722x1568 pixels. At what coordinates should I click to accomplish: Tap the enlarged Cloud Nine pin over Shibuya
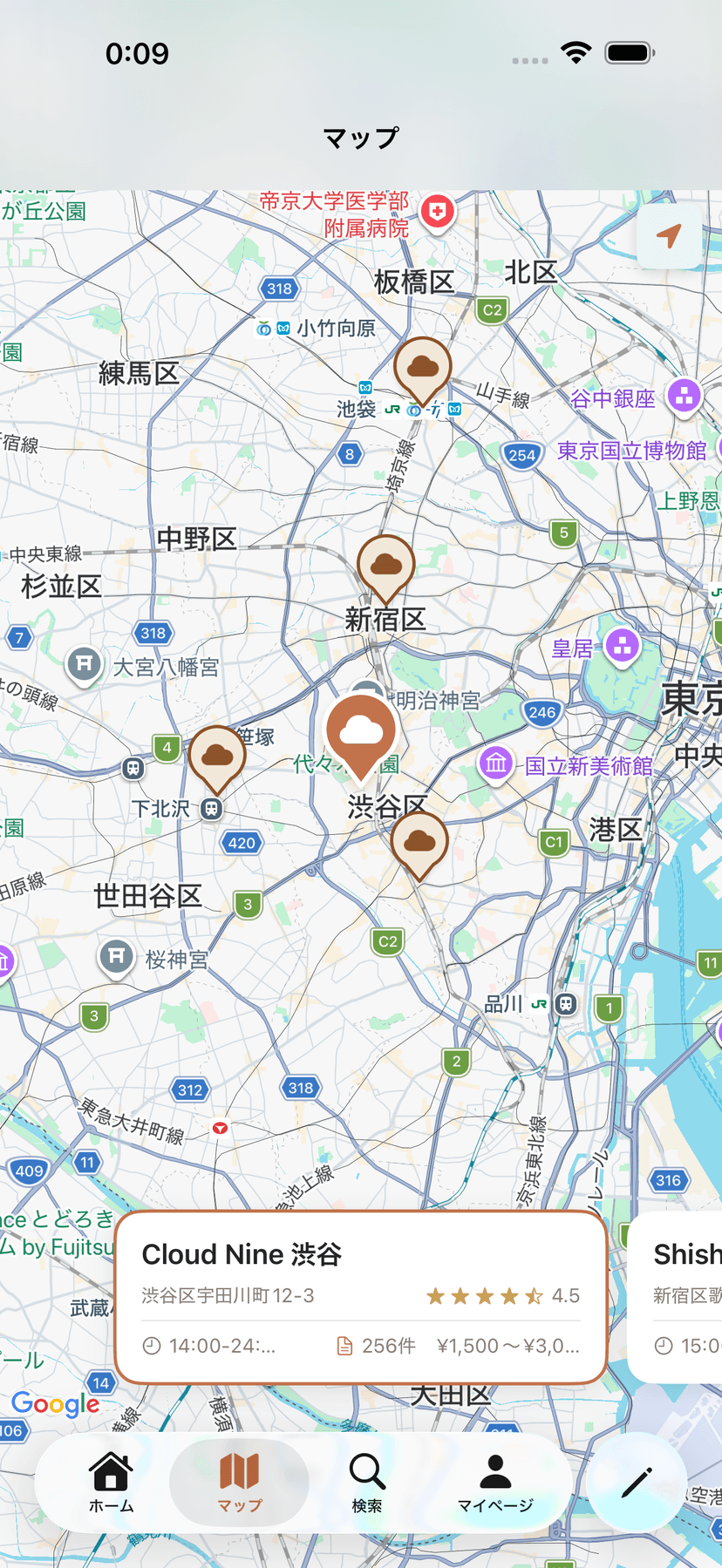(x=362, y=732)
